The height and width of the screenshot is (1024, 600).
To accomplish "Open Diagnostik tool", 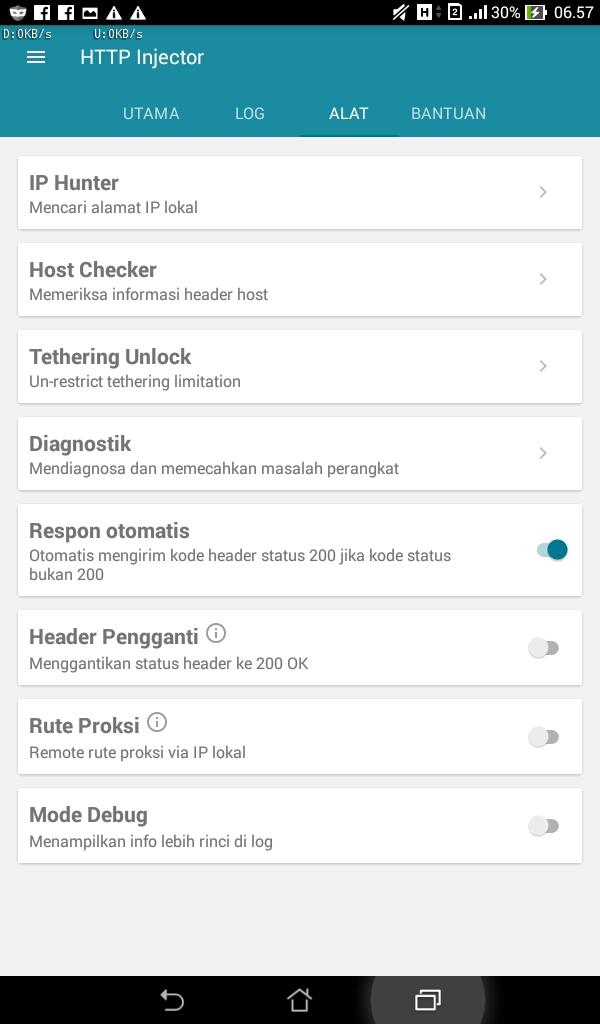I will [x=300, y=453].
